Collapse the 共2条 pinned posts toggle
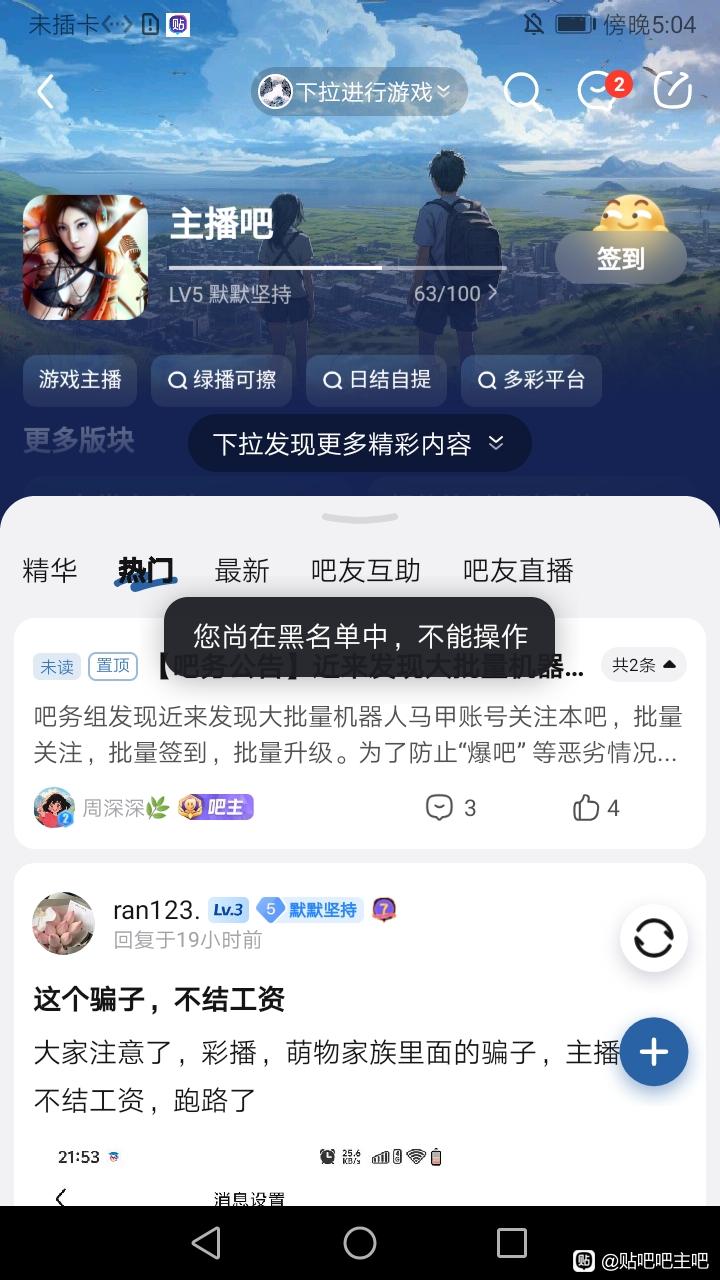Screen dimensions: 720x1280 click(x=644, y=665)
